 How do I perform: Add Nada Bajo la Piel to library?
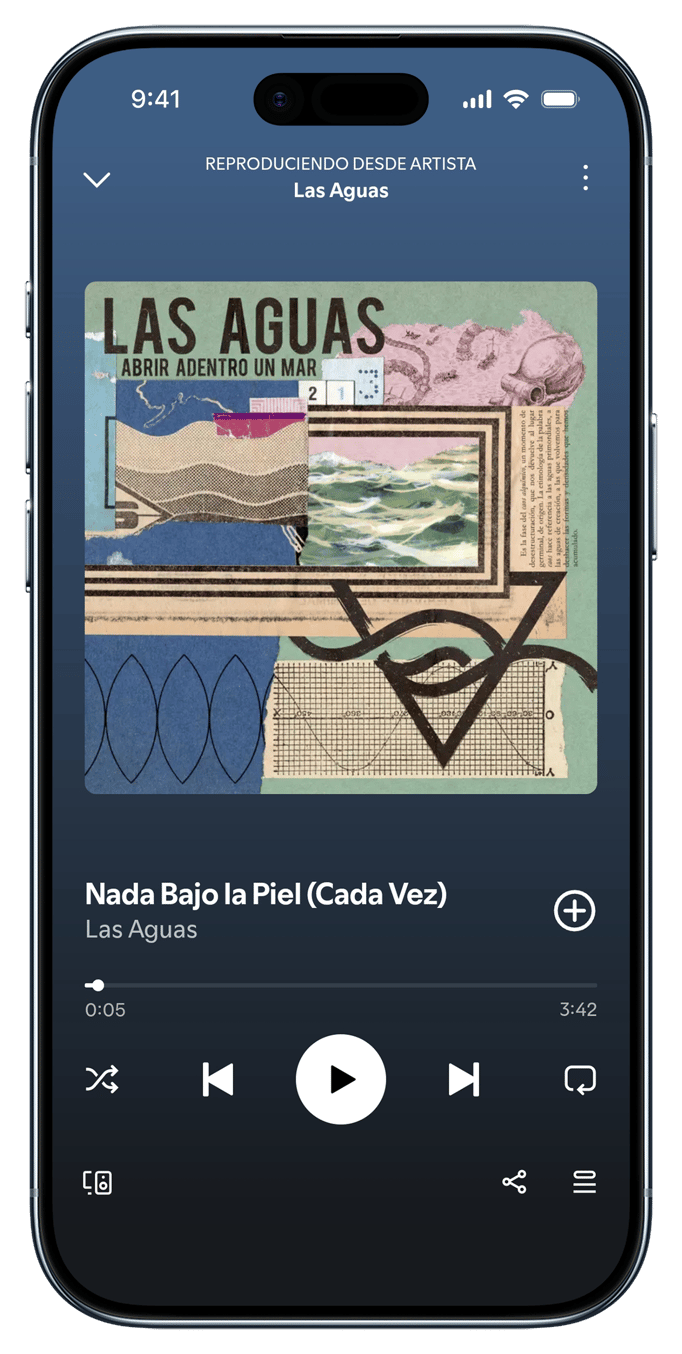coord(574,911)
